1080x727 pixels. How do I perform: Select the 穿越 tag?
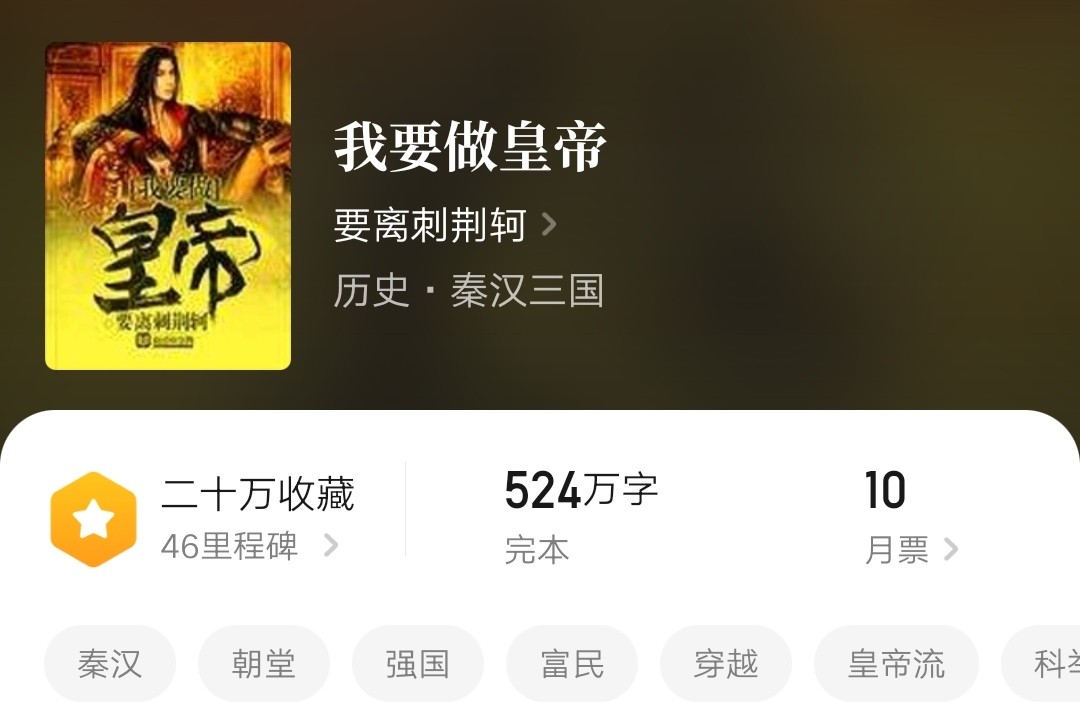point(726,664)
